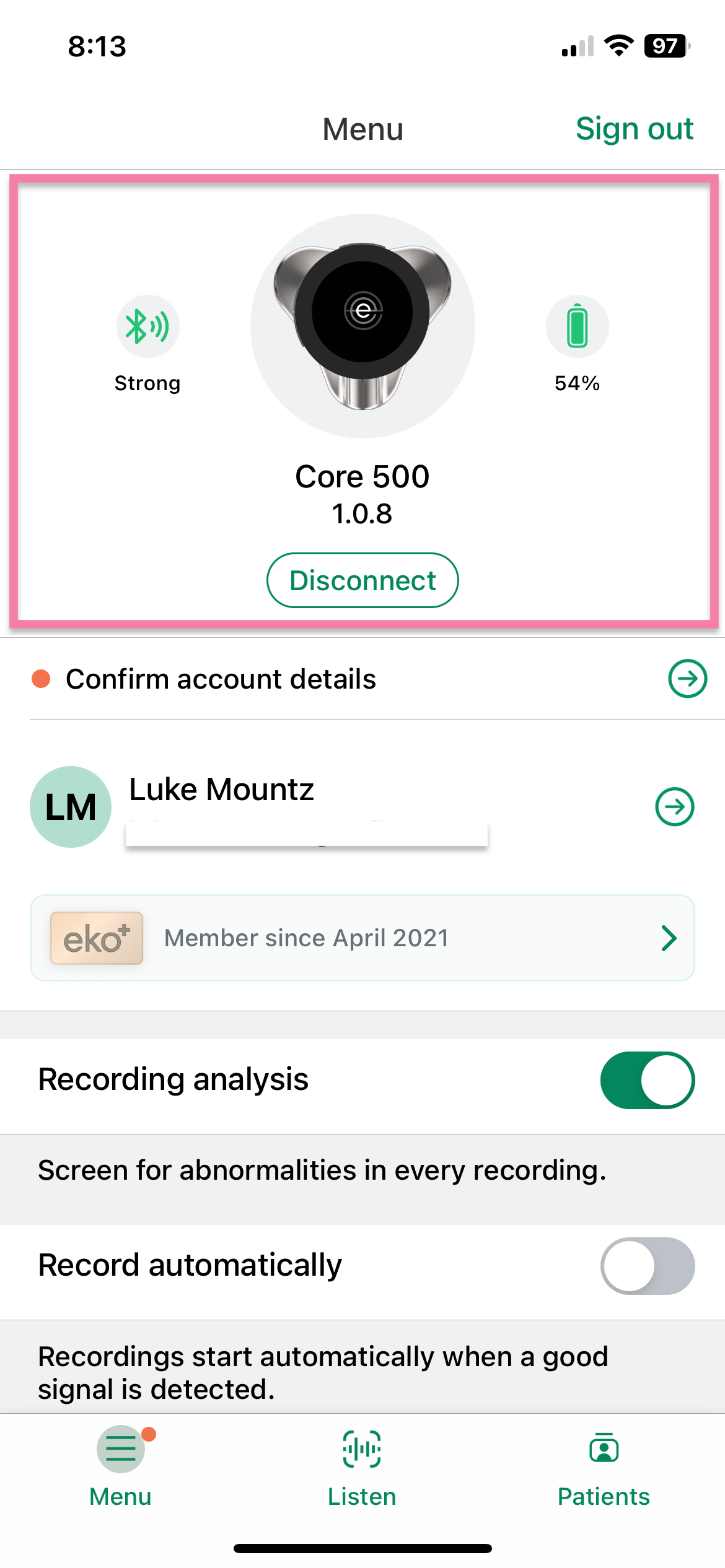Viewport: 725px width, 1568px height.
Task: Tap the battery level icon
Action: pos(577,326)
